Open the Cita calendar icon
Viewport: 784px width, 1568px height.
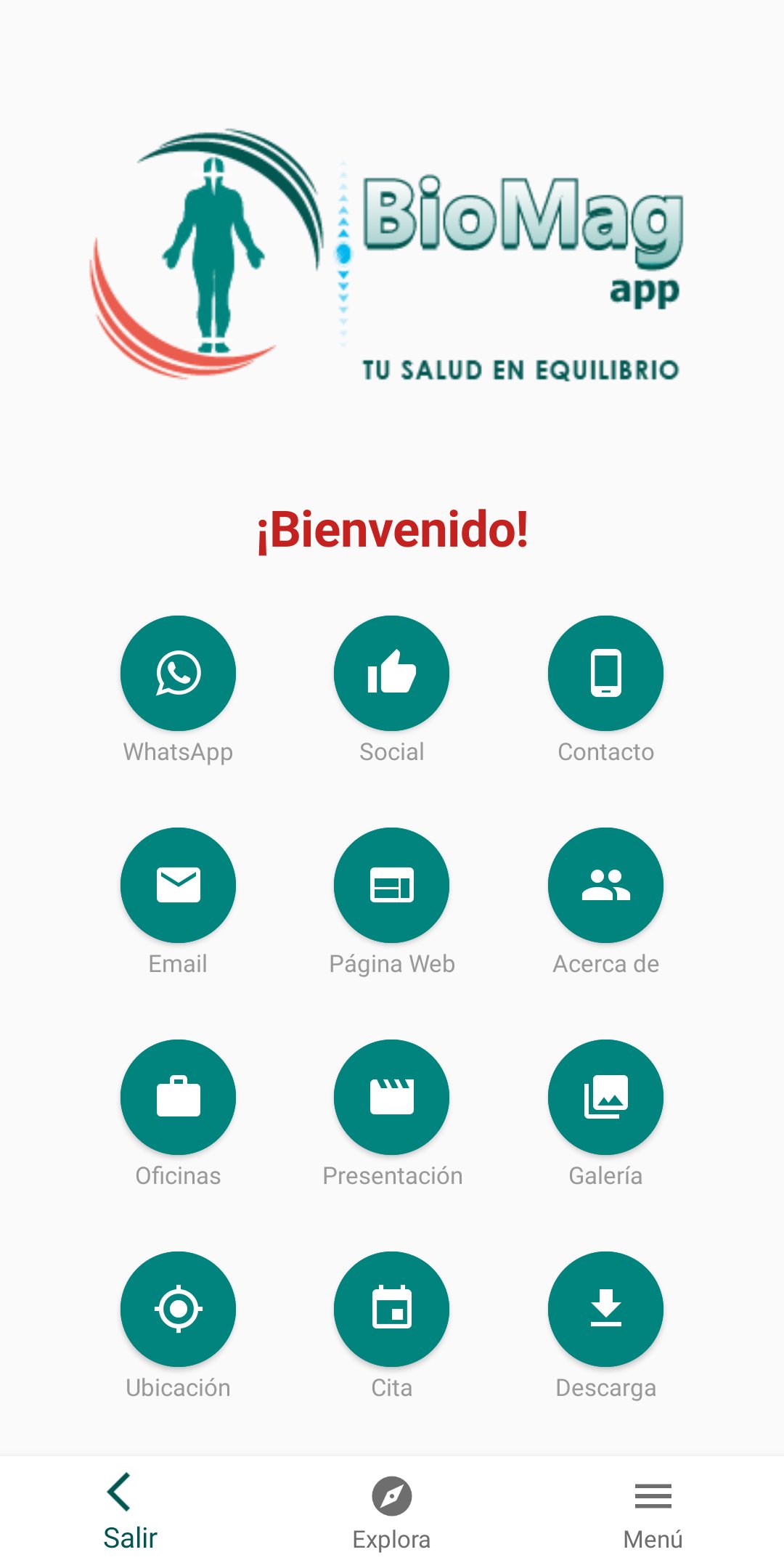391,1310
